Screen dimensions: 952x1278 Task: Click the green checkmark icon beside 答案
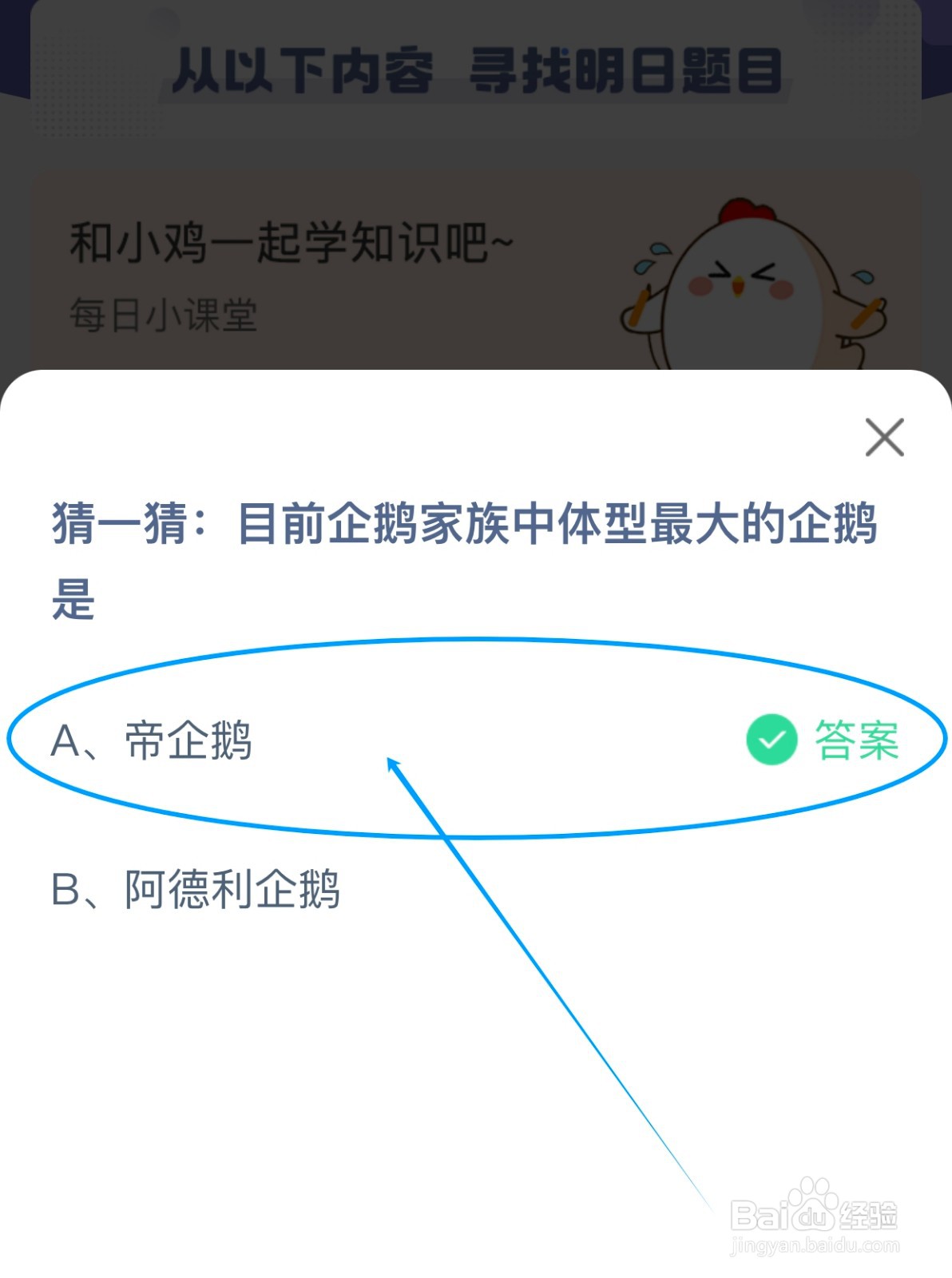(771, 741)
